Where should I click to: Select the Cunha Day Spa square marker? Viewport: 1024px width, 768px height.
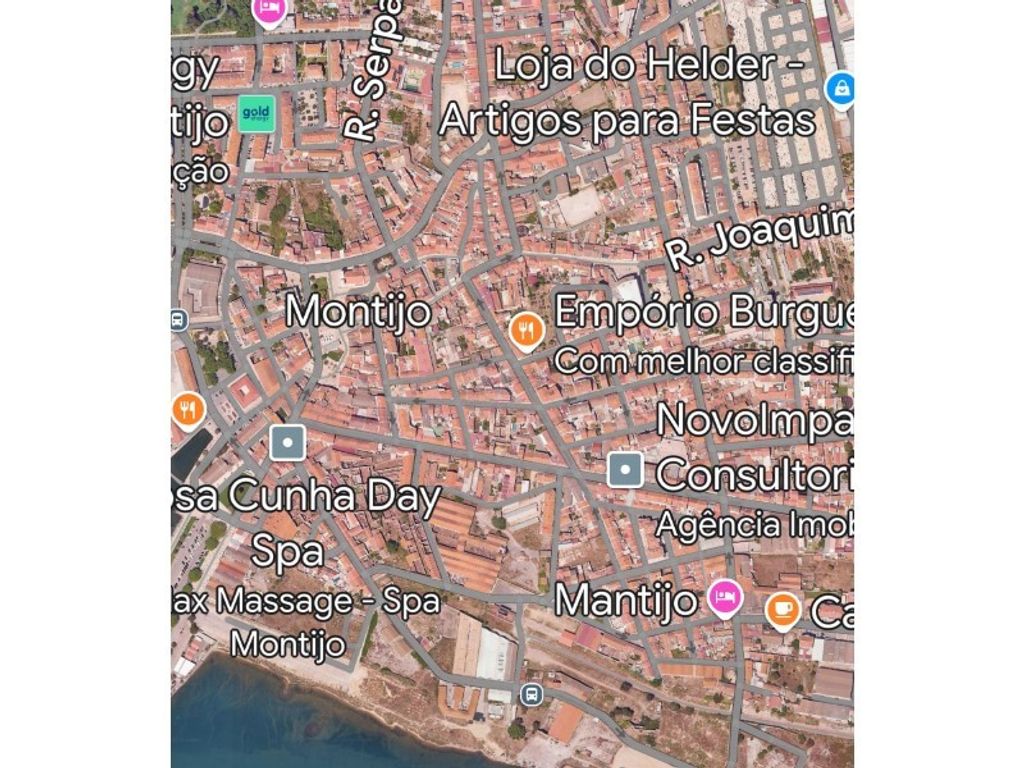(288, 441)
